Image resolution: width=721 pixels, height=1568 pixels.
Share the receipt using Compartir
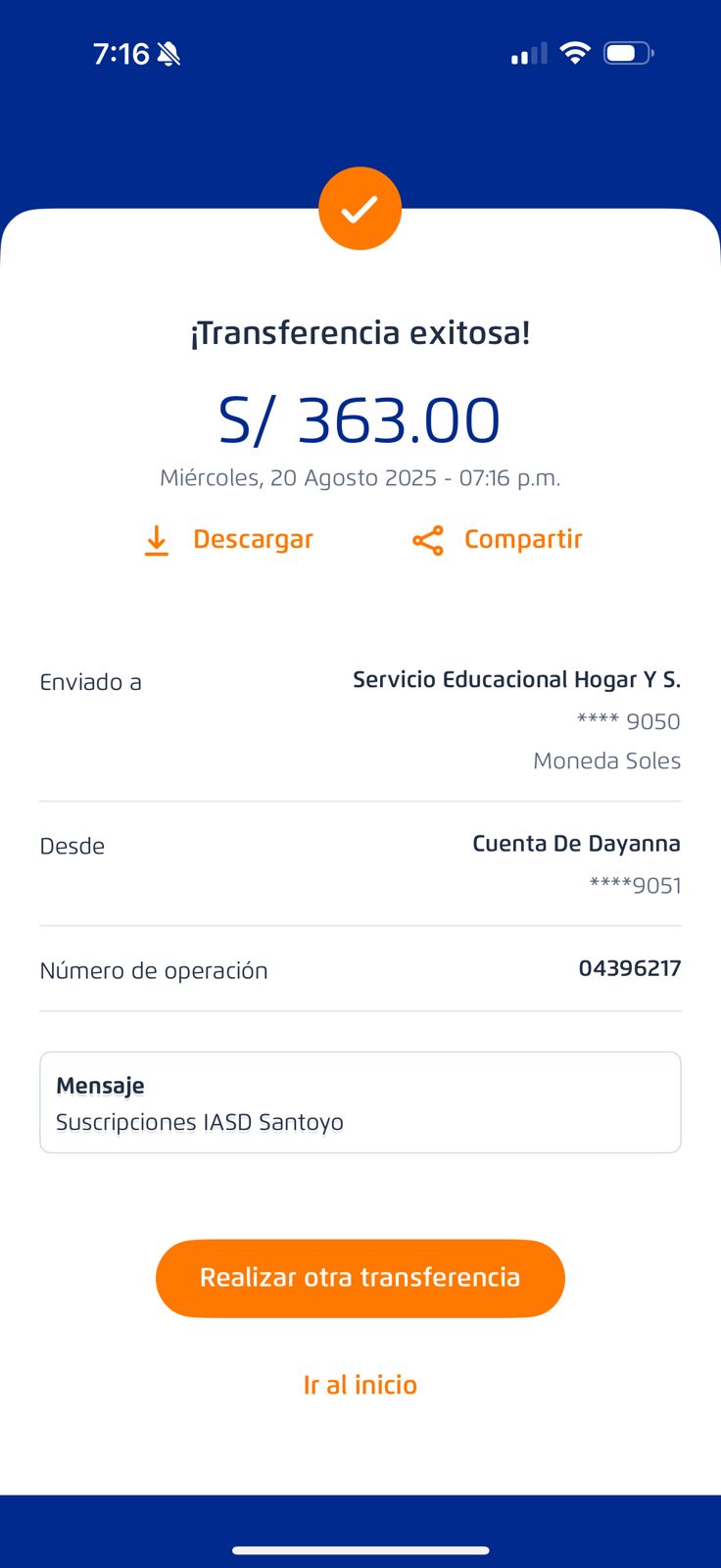coord(498,540)
